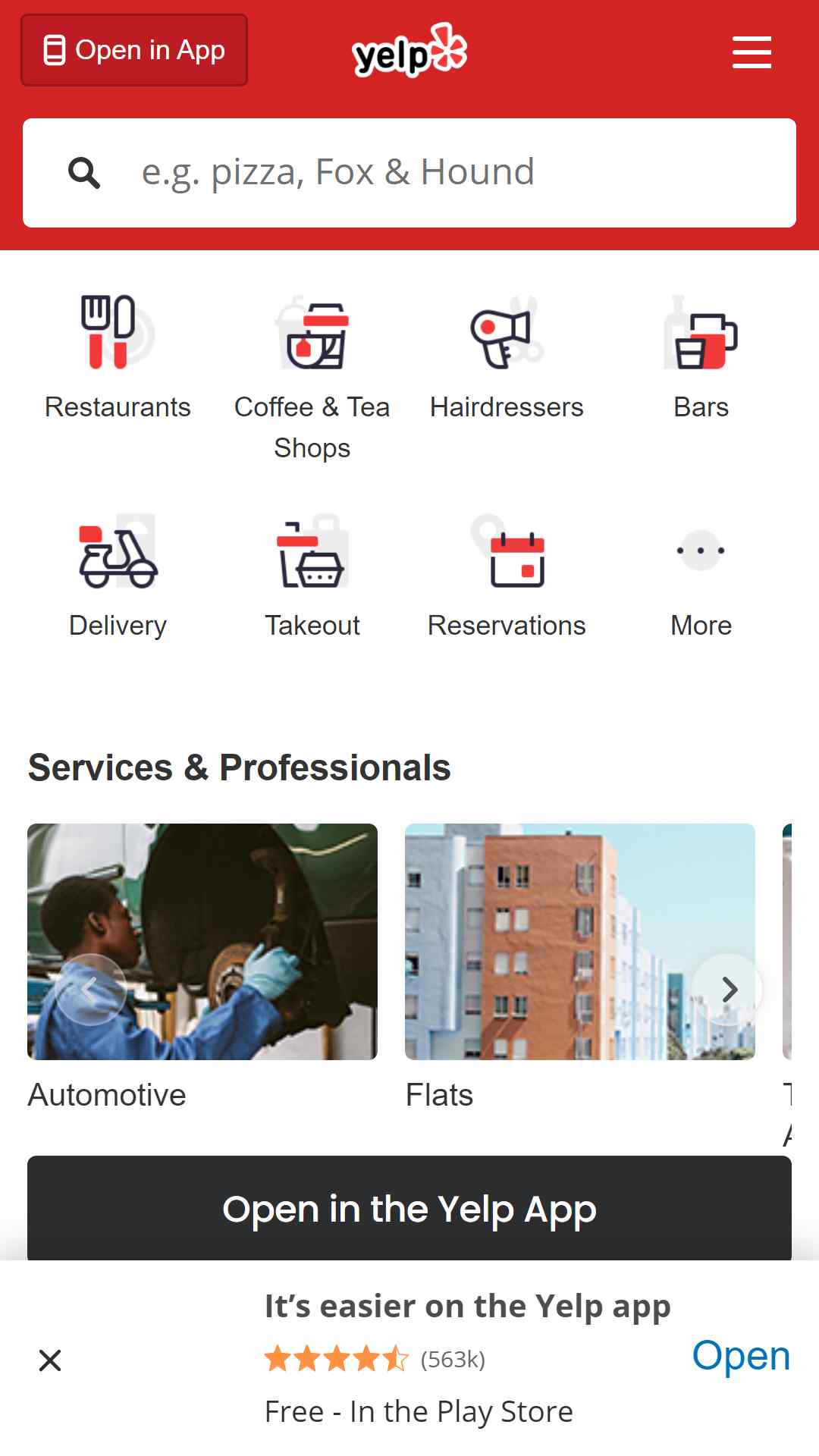Tap Open in the Yelp App

point(409,1209)
